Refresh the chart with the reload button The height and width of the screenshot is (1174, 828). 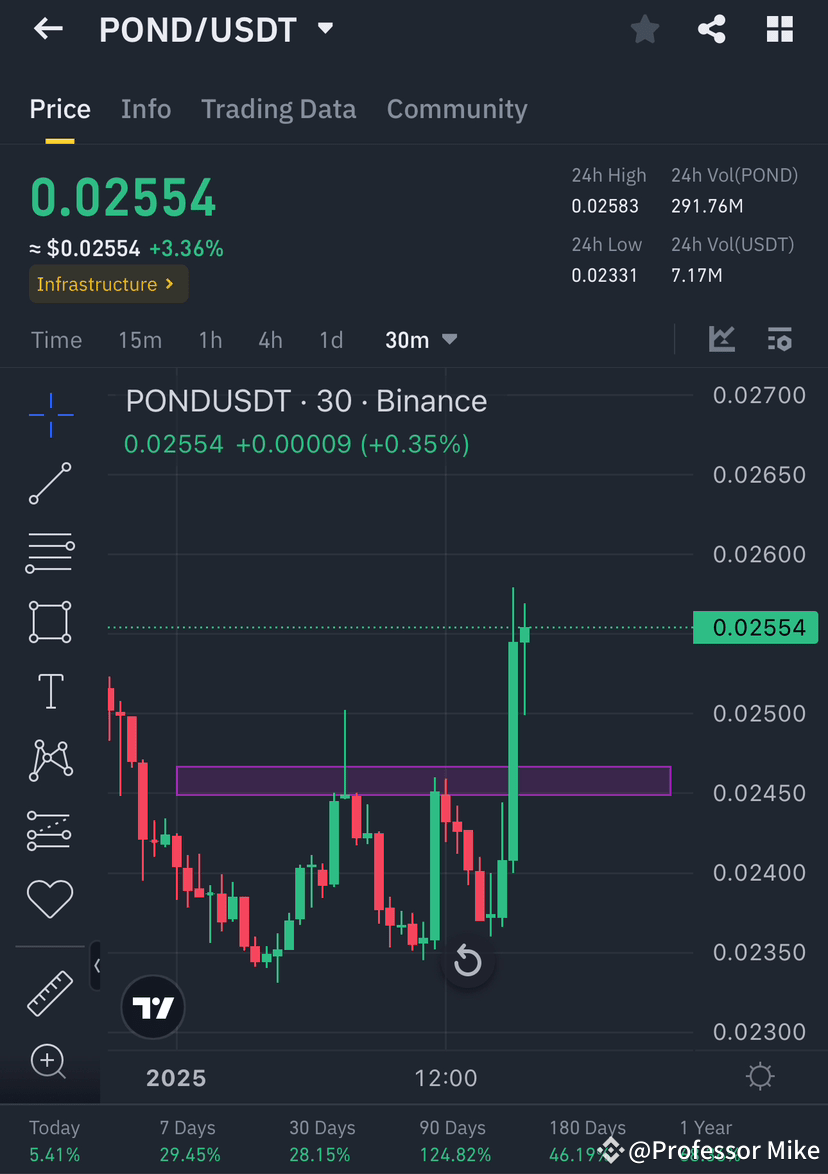(468, 961)
